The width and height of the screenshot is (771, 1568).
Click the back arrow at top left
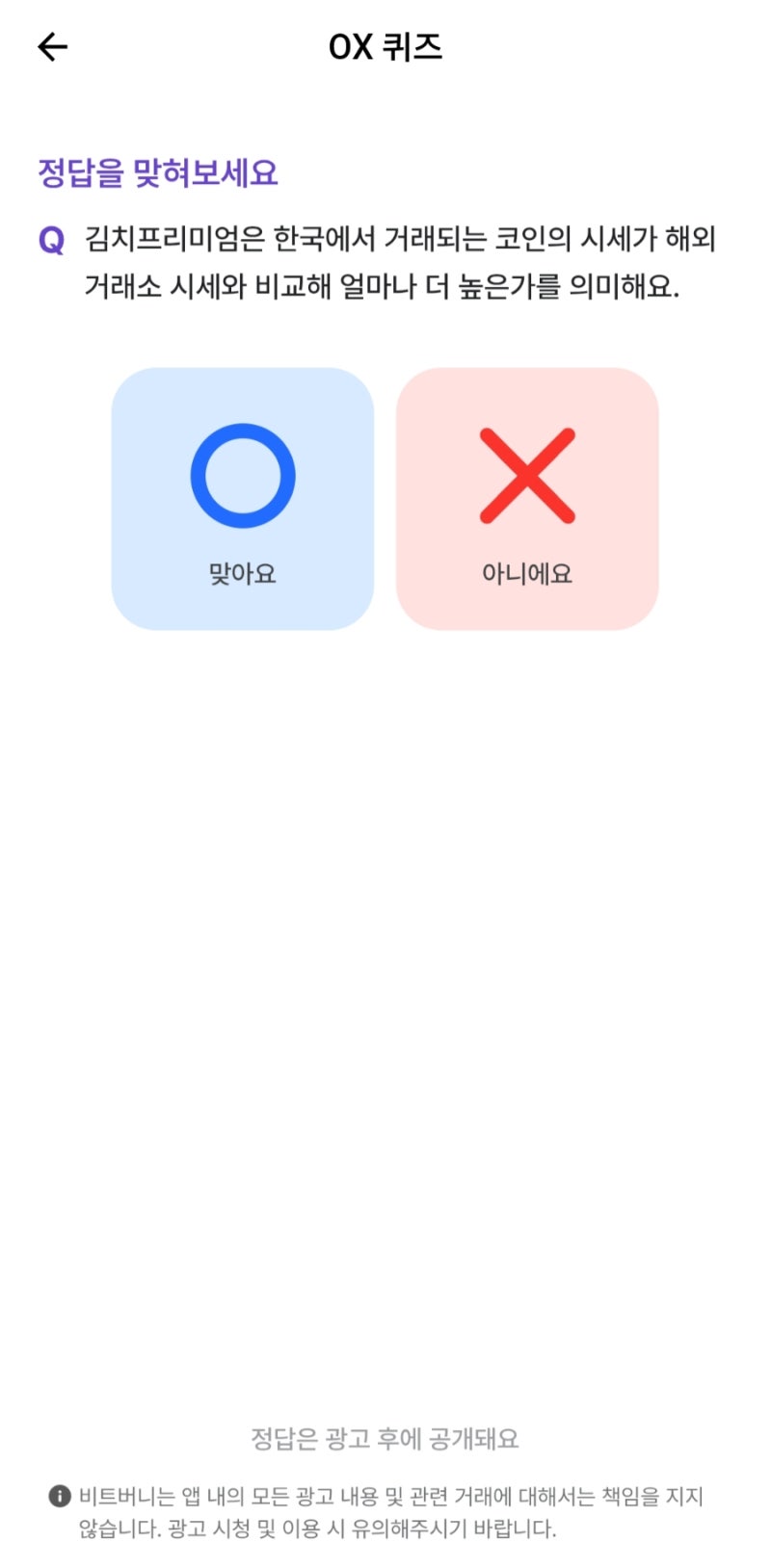53,45
